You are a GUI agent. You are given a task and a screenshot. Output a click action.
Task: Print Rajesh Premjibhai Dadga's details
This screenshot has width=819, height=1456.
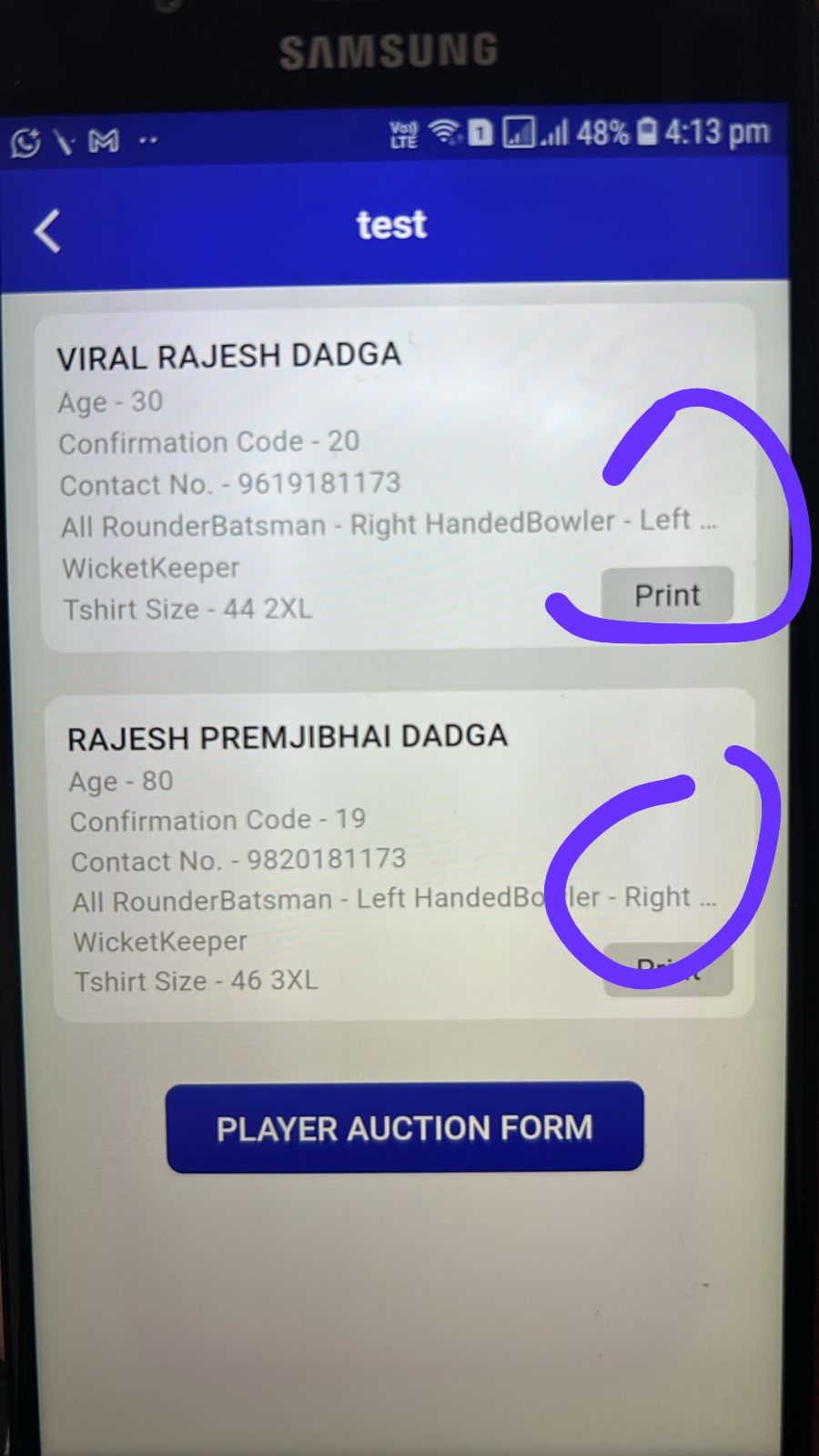668,971
